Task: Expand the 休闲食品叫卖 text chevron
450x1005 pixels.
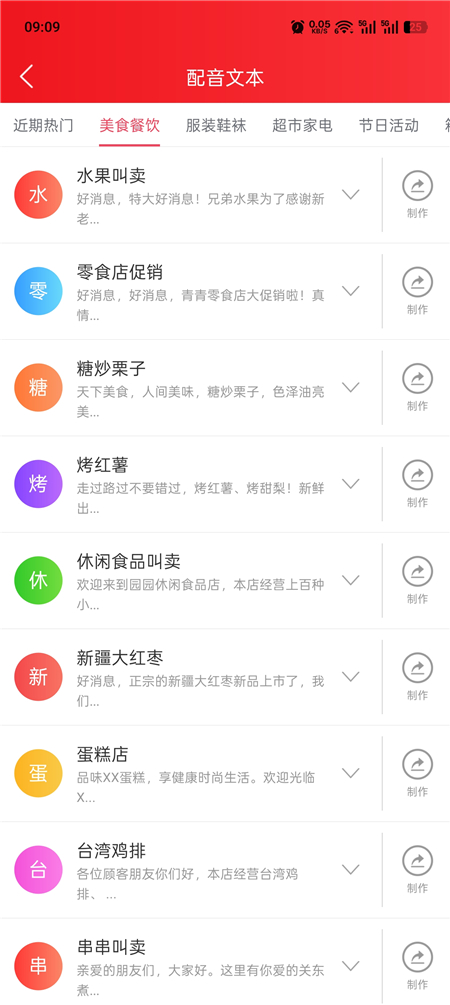Action: tap(351, 580)
